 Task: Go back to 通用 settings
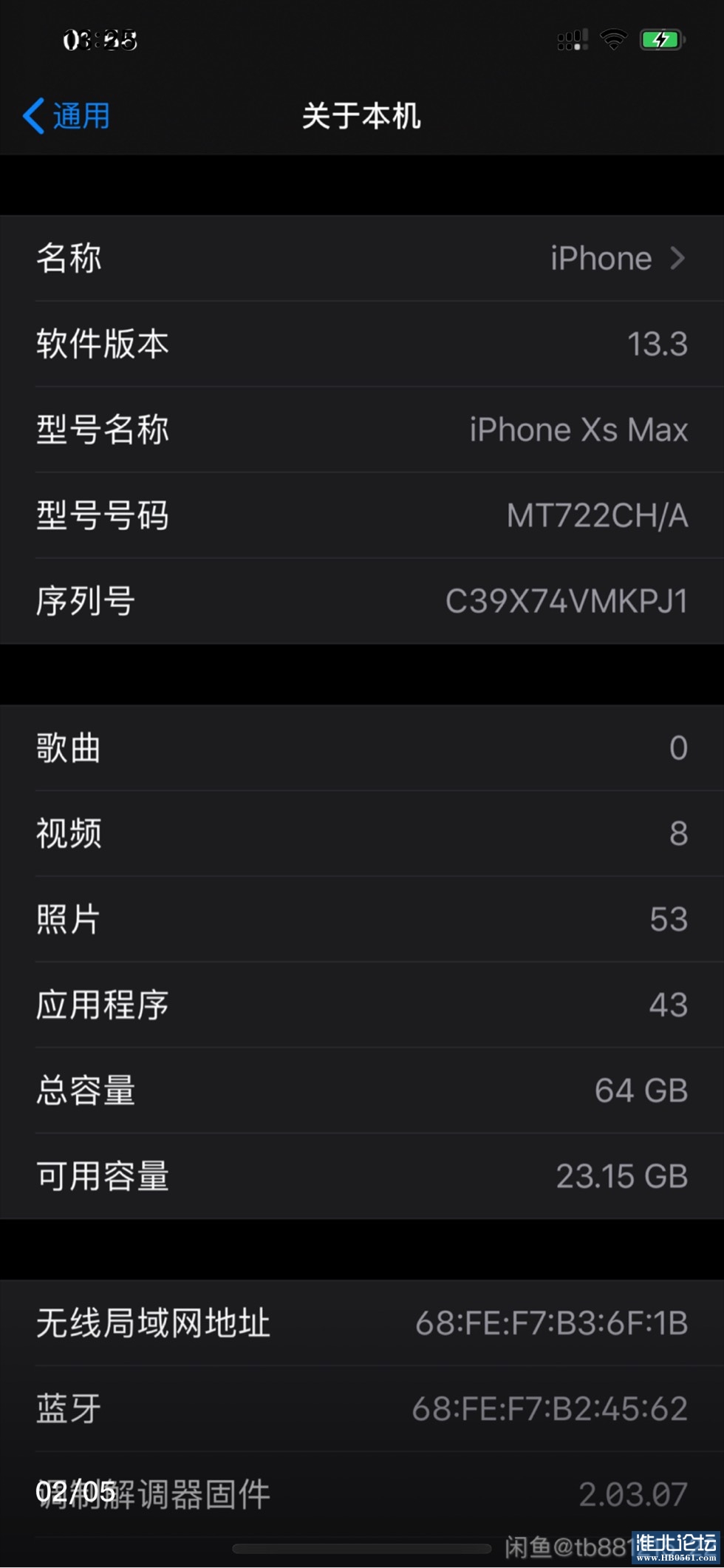(x=66, y=116)
